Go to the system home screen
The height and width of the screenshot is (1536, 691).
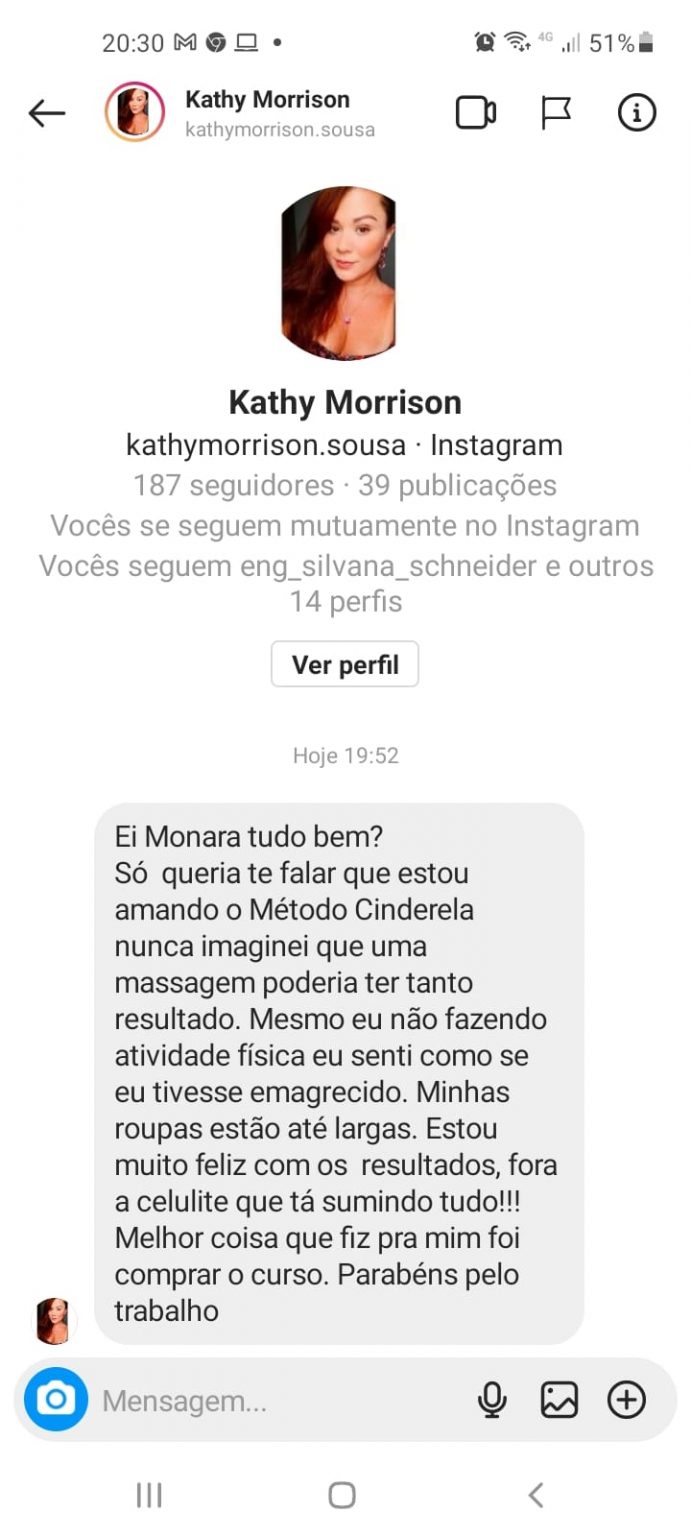pyautogui.click(x=342, y=1495)
